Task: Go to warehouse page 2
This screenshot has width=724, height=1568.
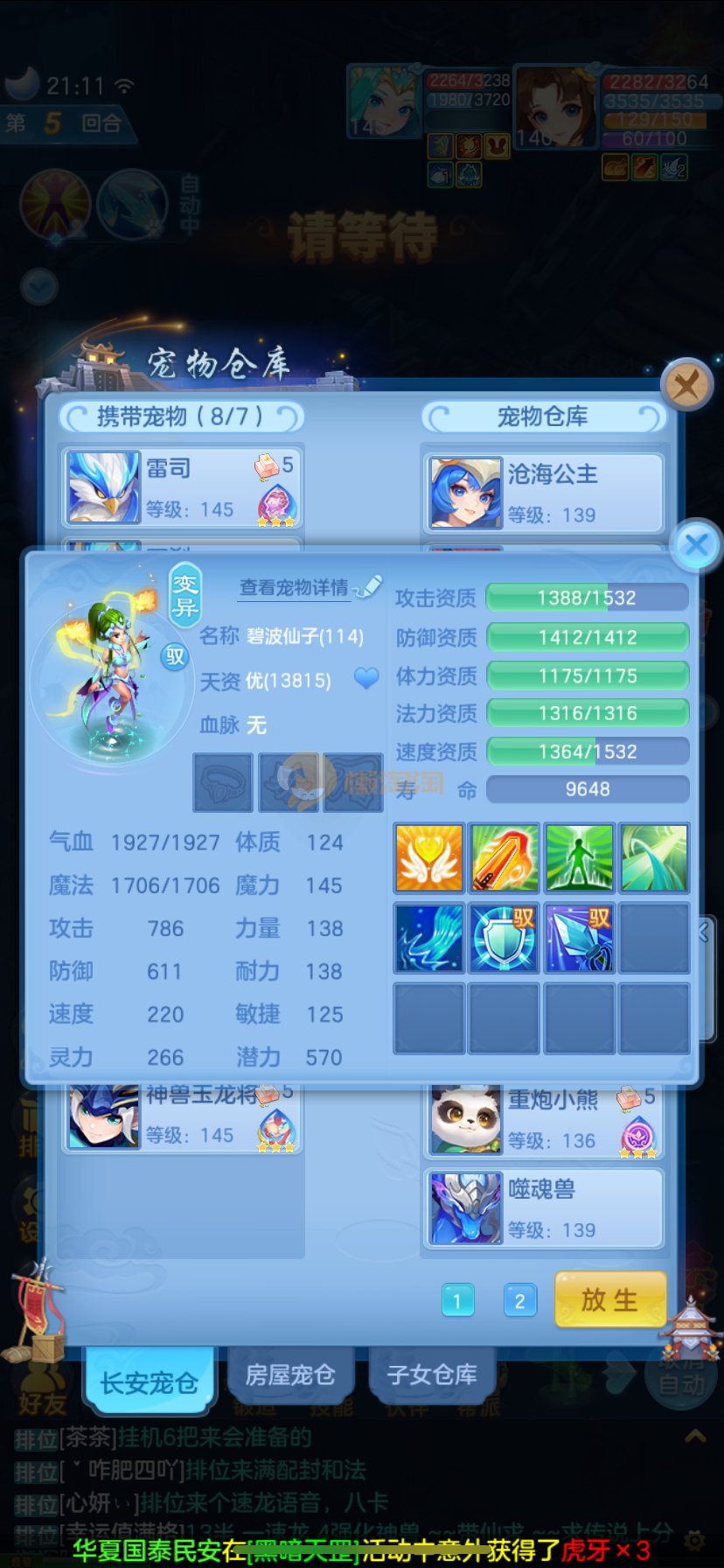Action: click(519, 1300)
